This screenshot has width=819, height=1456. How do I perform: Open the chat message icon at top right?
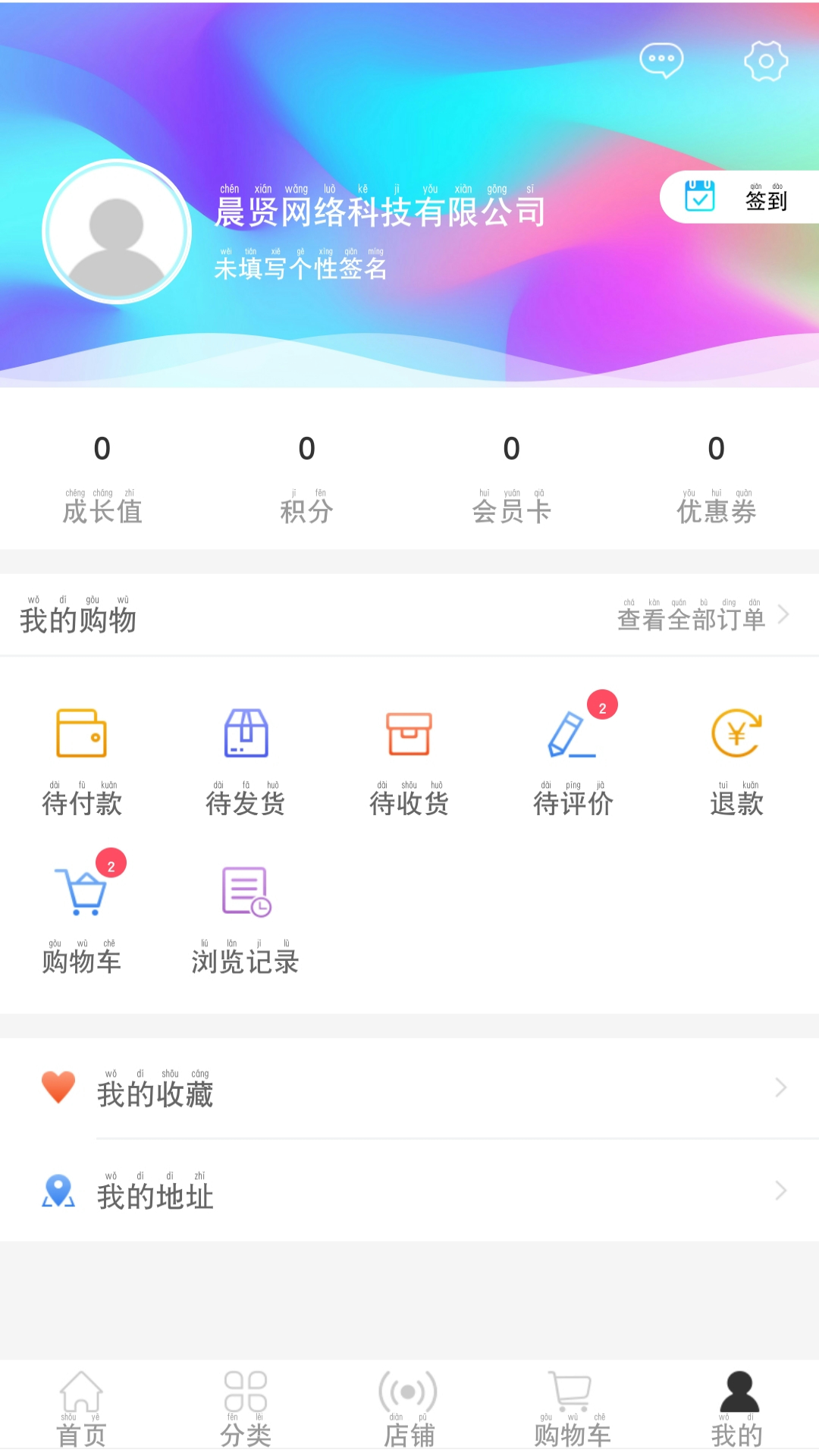[x=661, y=61]
